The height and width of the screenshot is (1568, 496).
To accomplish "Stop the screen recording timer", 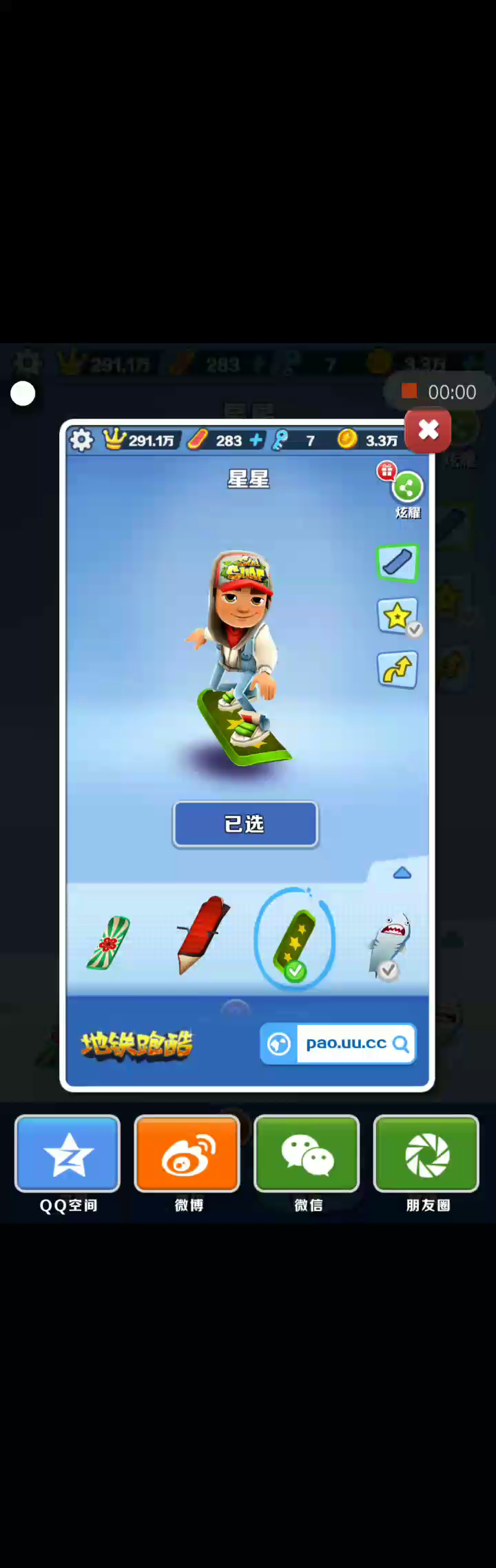I will [x=410, y=391].
